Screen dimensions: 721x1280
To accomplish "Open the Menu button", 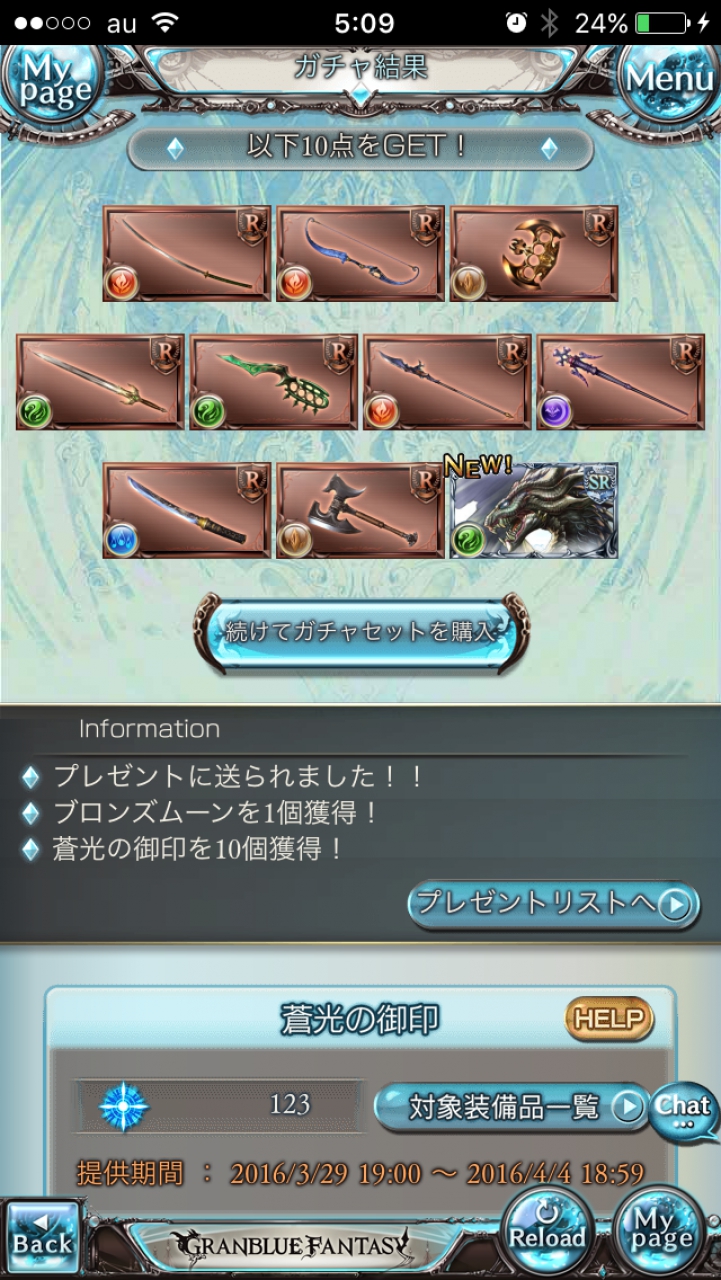I will click(x=668, y=82).
